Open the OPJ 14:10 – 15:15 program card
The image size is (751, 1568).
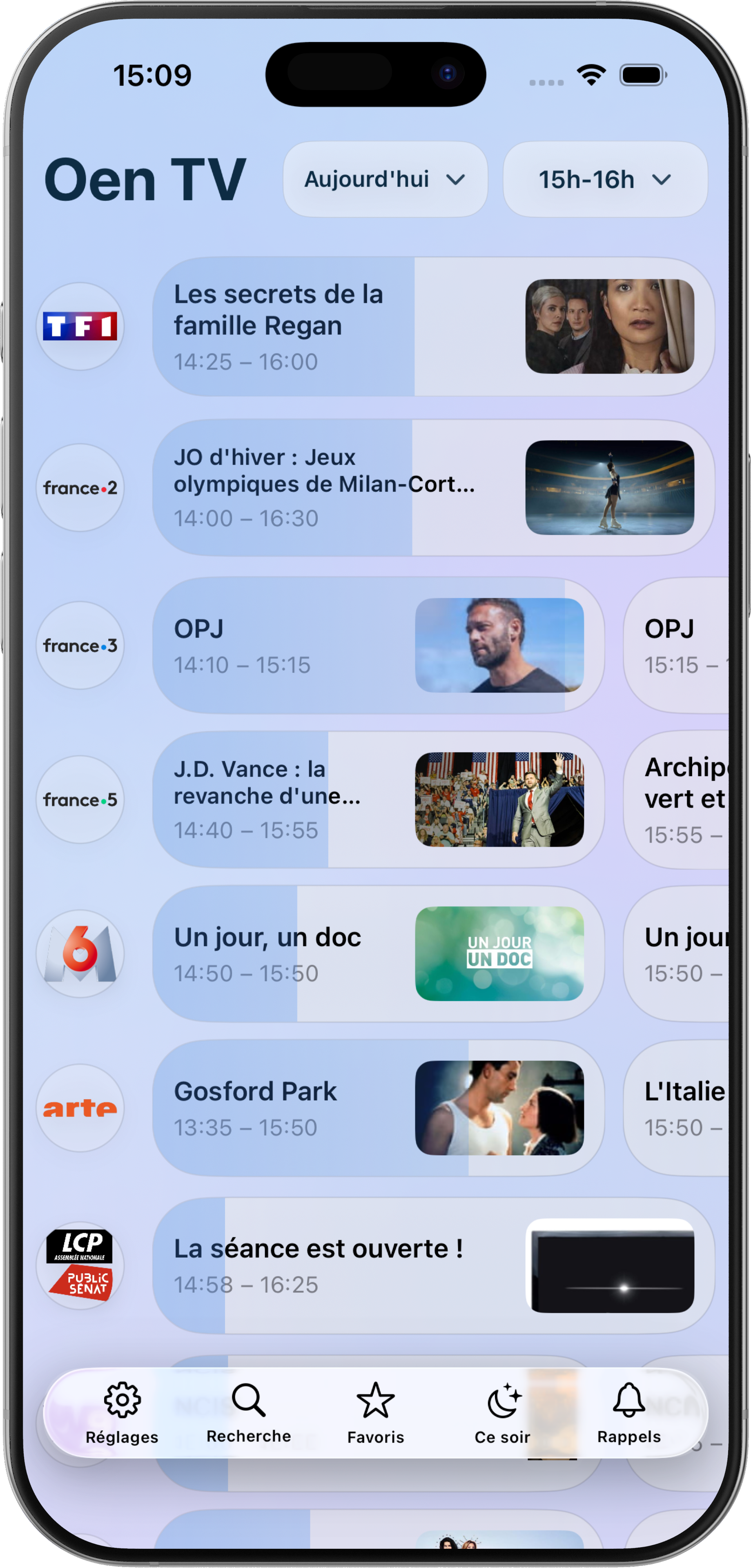[x=377, y=645]
